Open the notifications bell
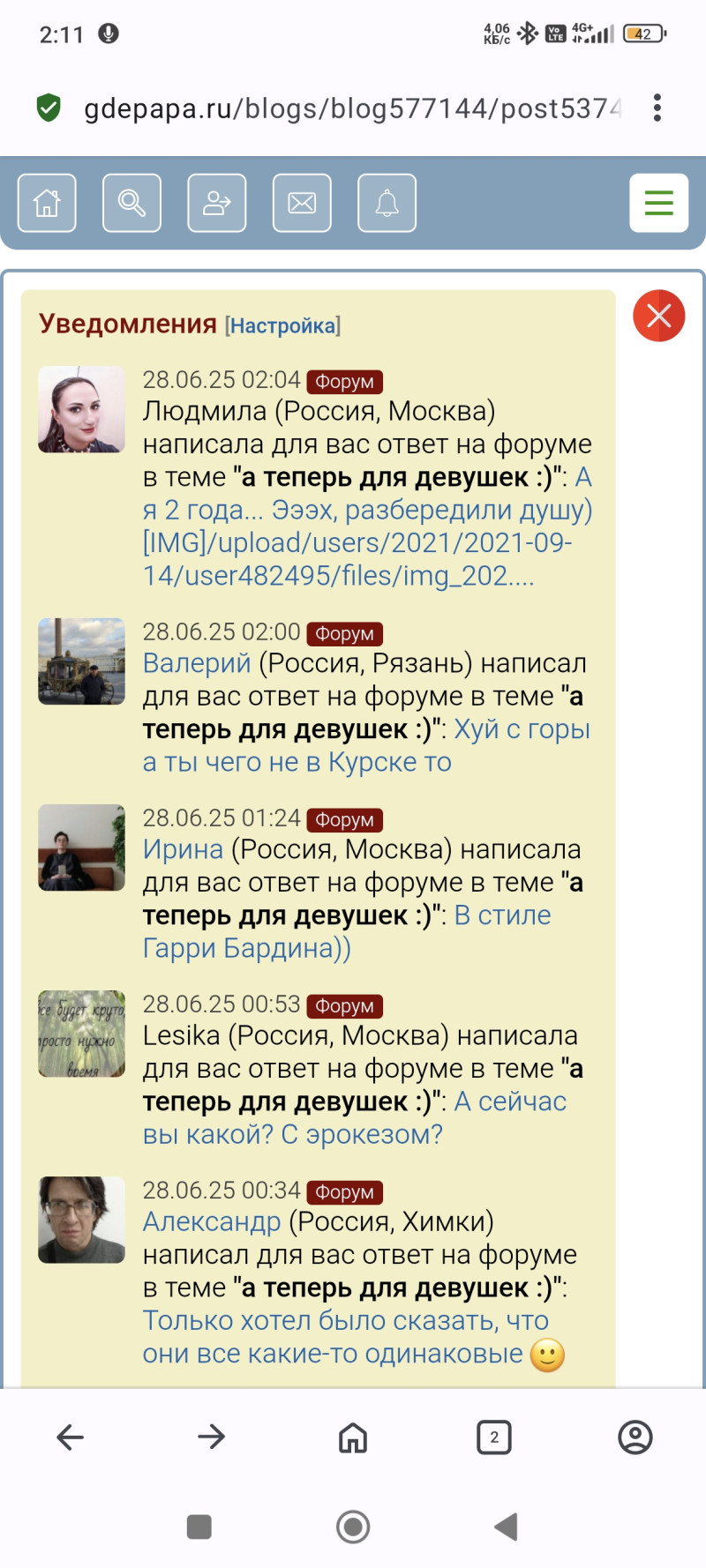Image resolution: width=706 pixels, height=1568 pixels. (387, 203)
